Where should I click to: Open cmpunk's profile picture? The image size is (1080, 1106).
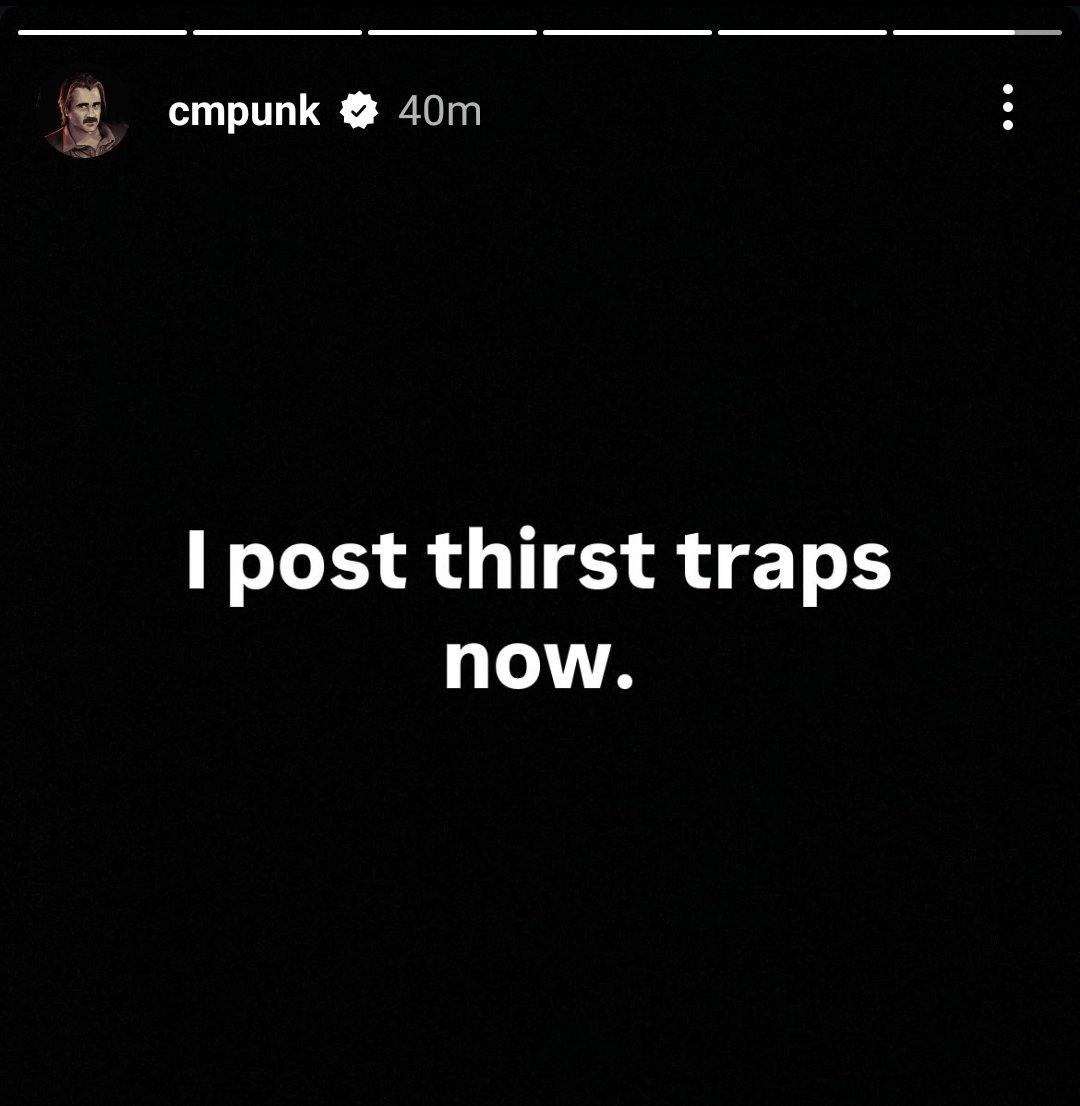[x=85, y=113]
